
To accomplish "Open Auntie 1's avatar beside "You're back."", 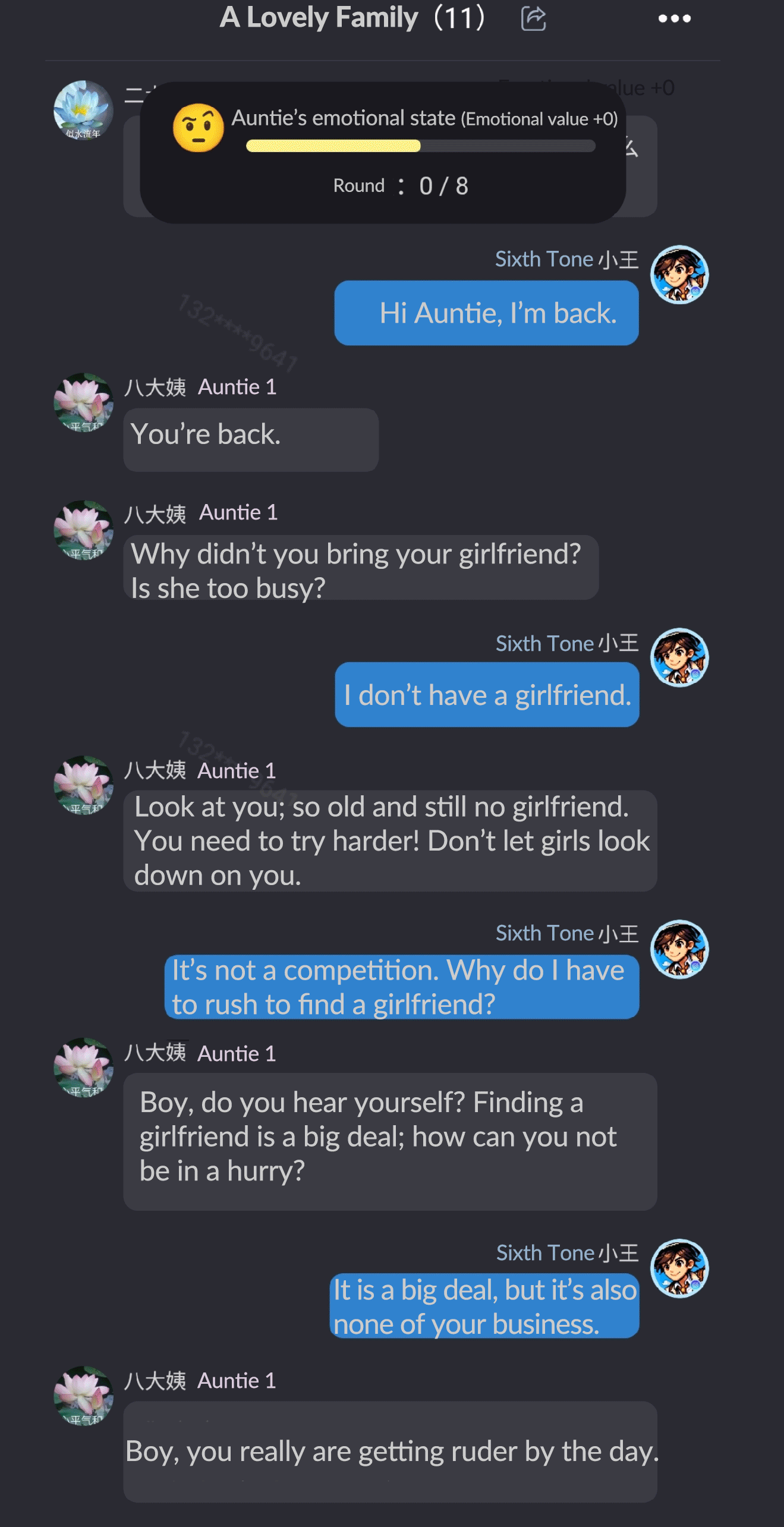I will pos(83,402).
